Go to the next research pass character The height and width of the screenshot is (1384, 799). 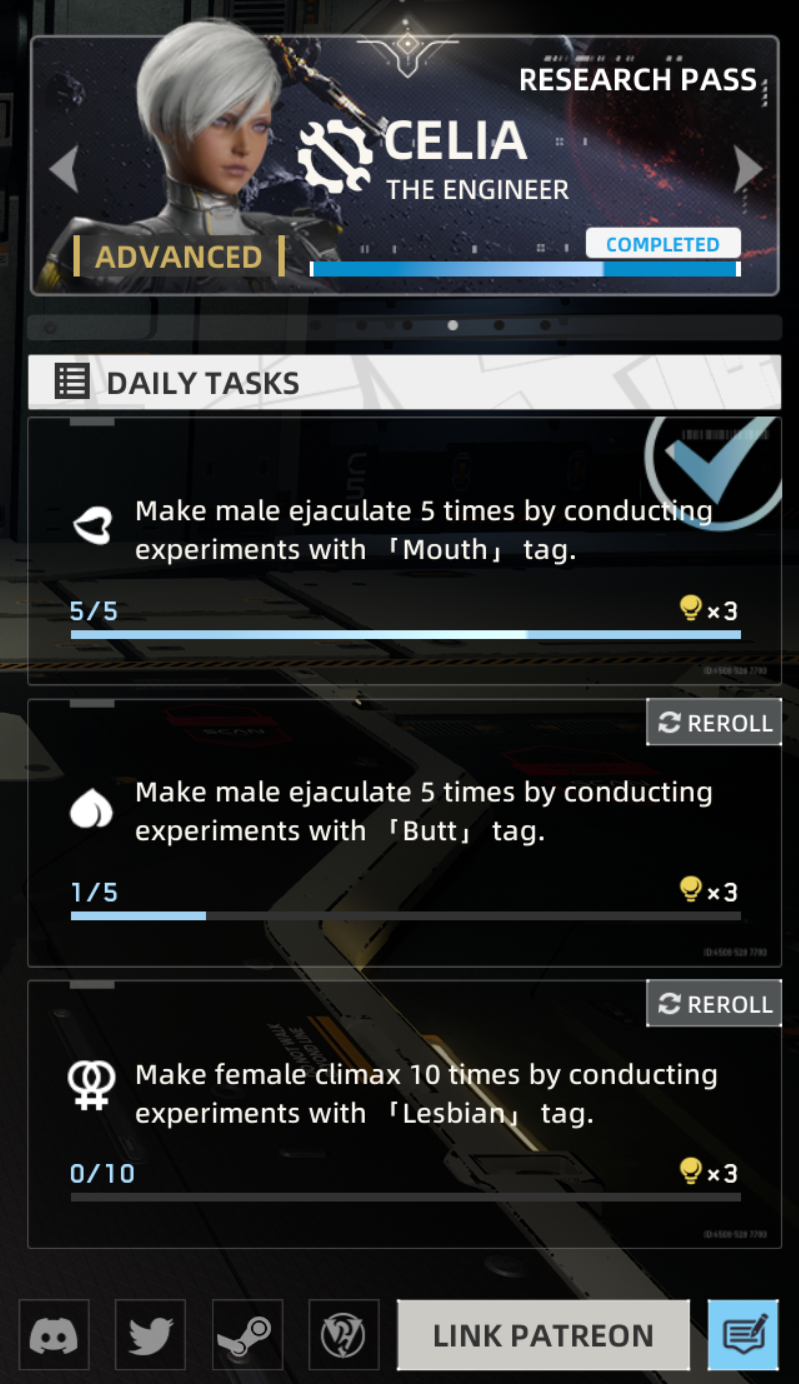pyautogui.click(x=748, y=169)
